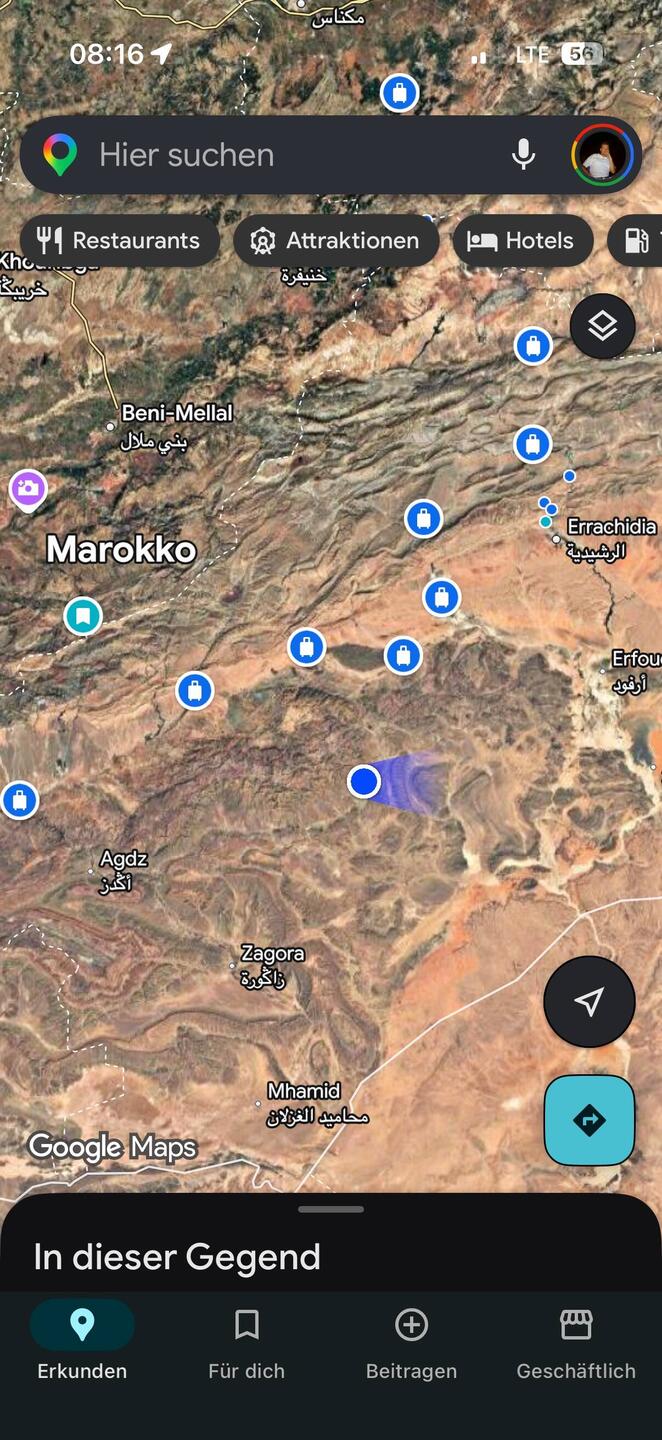Viewport: 662px width, 1440px height.
Task: Open the account profile picture
Action: click(602, 156)
